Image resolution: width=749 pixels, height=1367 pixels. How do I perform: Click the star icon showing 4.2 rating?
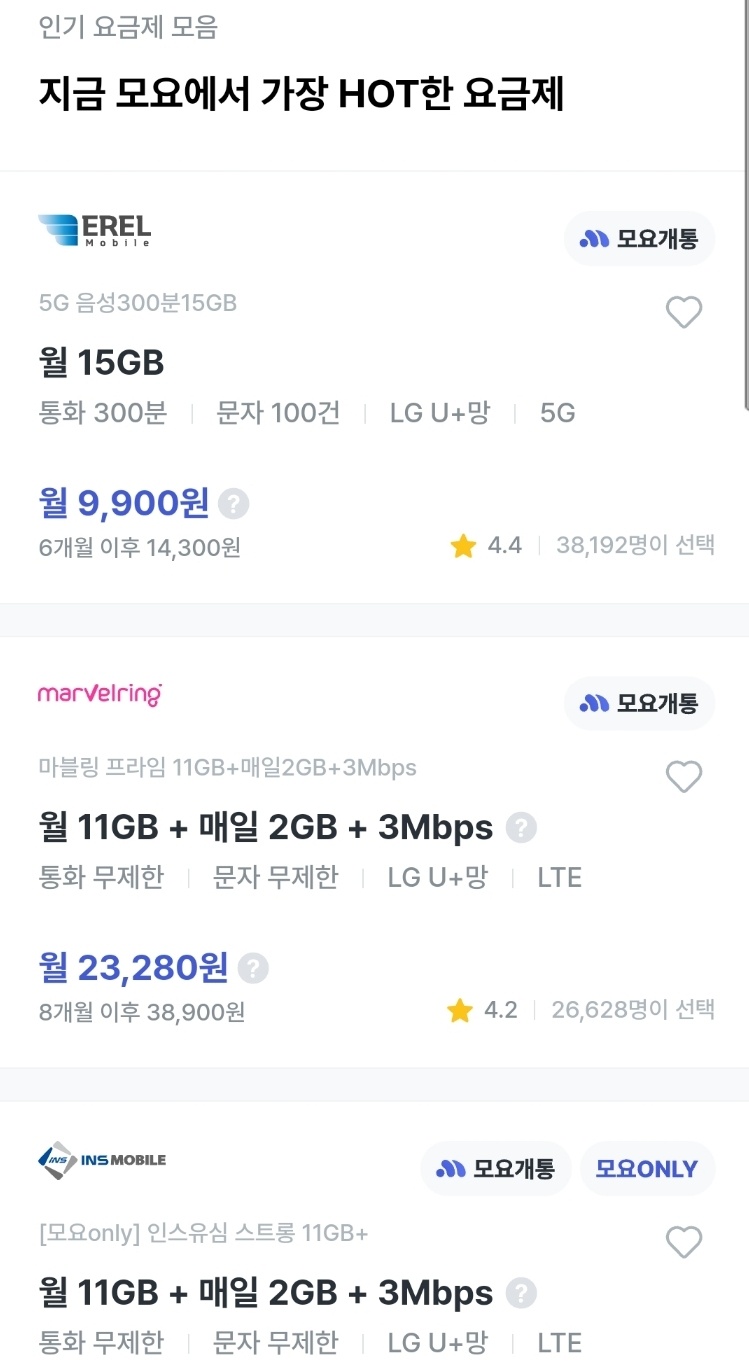(462, 1011)
